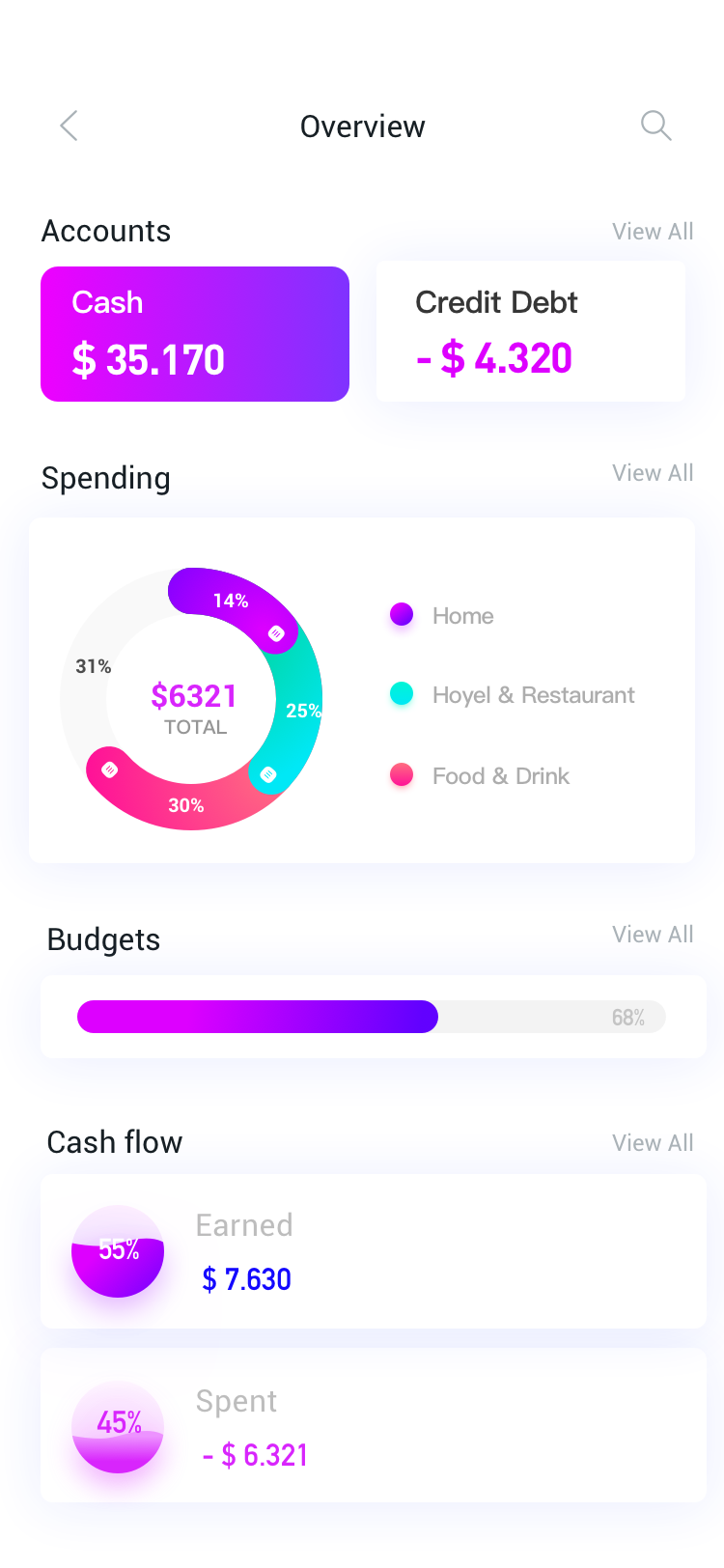Open the 68% budget progress card

coord(373,1017)
